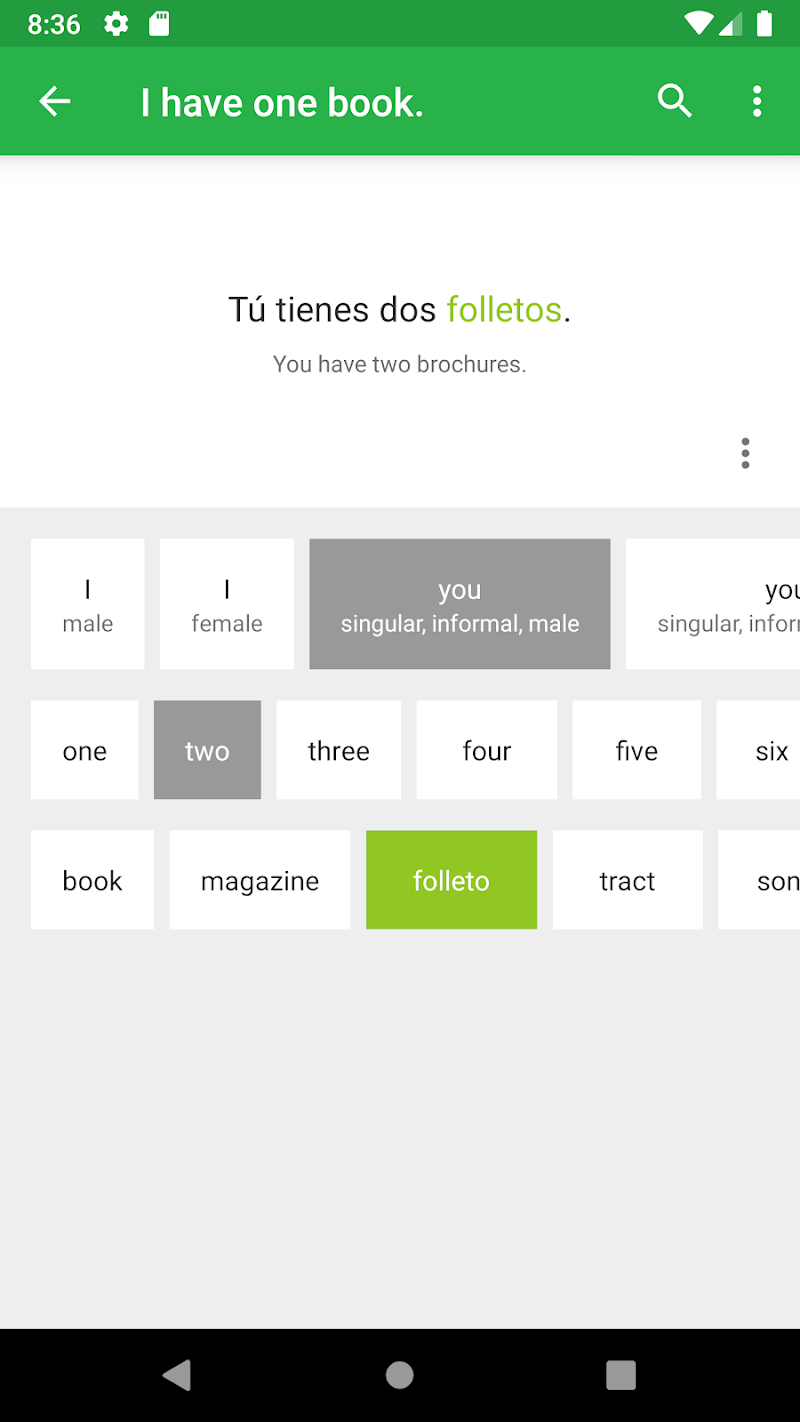The width and height of the screenshot is (800, 1422).
Task: Select the "I female" subject tile
Action: (x=227, y=604)
